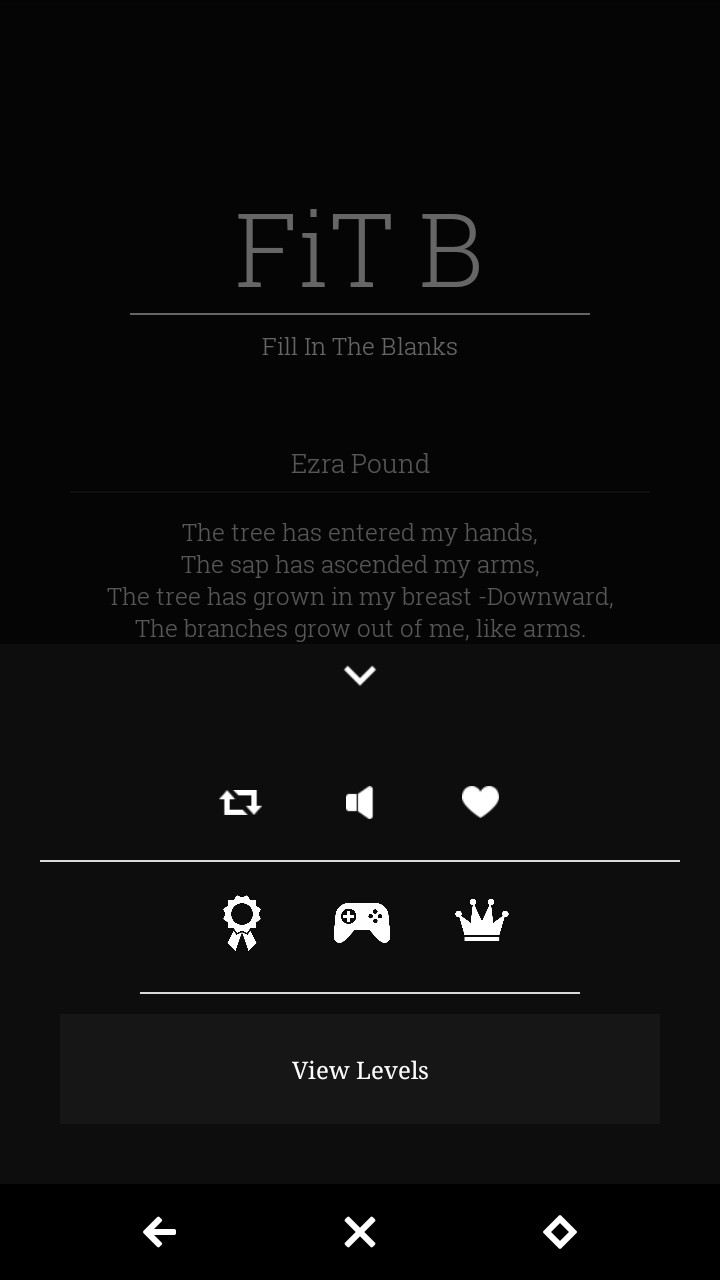
Task: Open achievements ribbon badge icon
Action: [x=241, y=922]
